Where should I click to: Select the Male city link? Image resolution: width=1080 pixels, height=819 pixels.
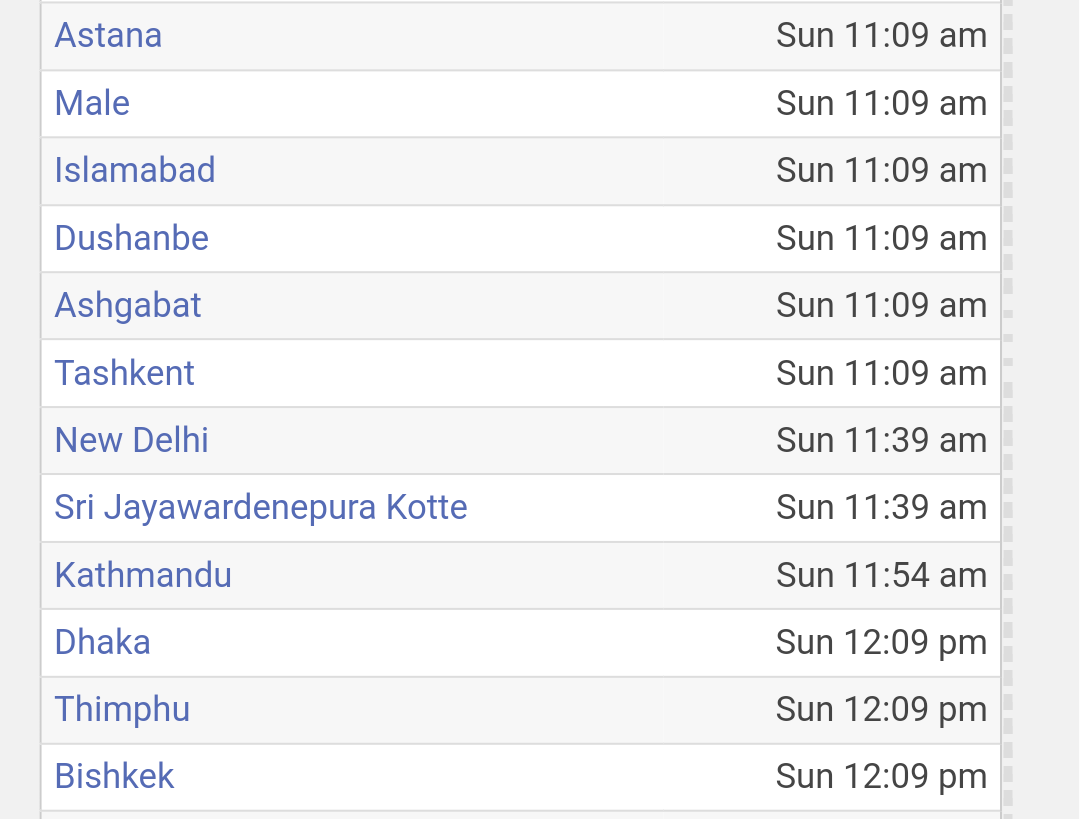[92, 103]
